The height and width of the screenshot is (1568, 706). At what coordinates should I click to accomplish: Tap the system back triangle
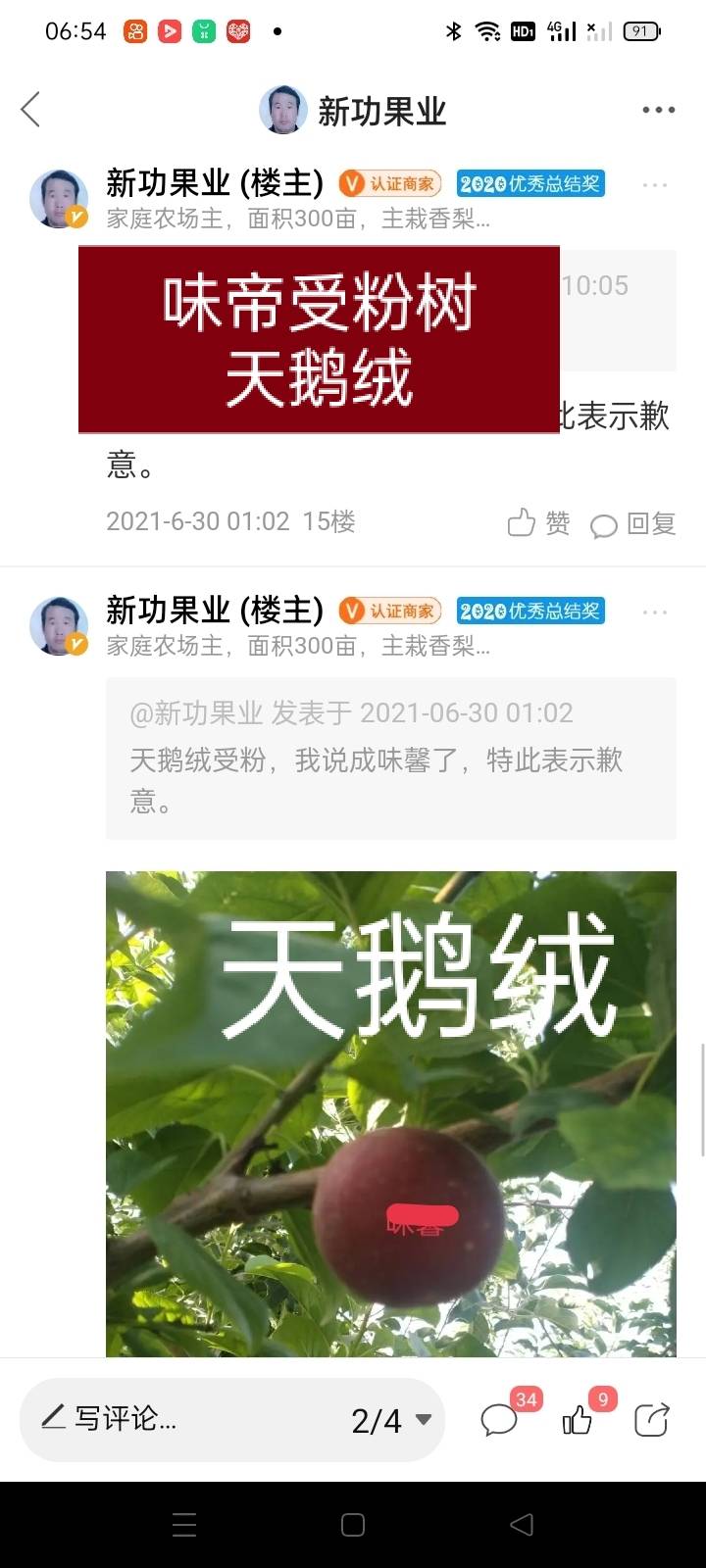point(523,1524)
